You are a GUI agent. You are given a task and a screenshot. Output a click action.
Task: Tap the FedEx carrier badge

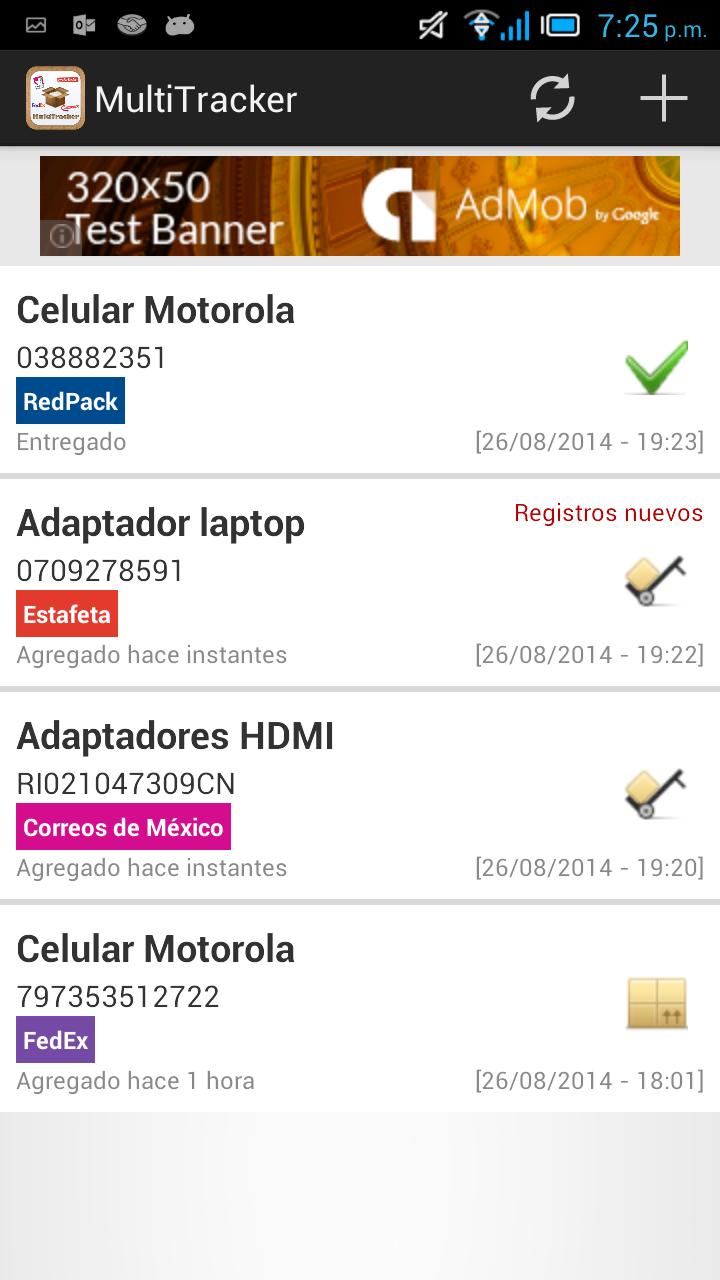click(55, 1039)
